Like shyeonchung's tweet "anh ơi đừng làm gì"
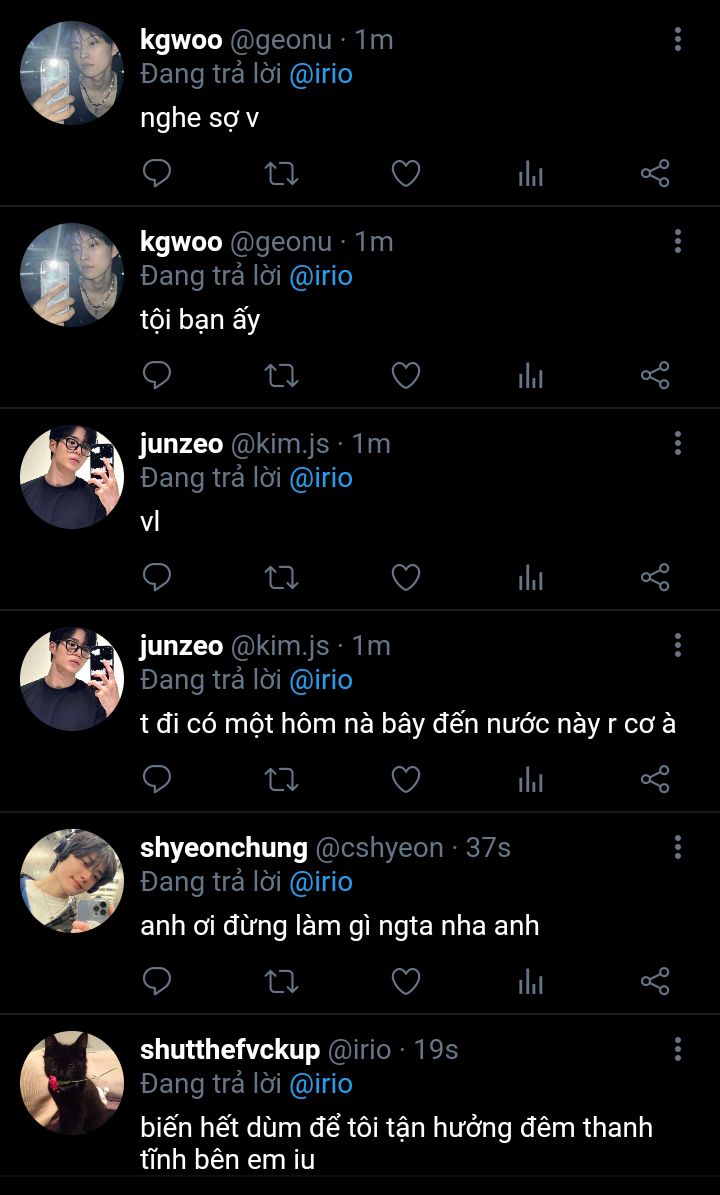This screenshot has width=720, height=1195. pos(405,981)
